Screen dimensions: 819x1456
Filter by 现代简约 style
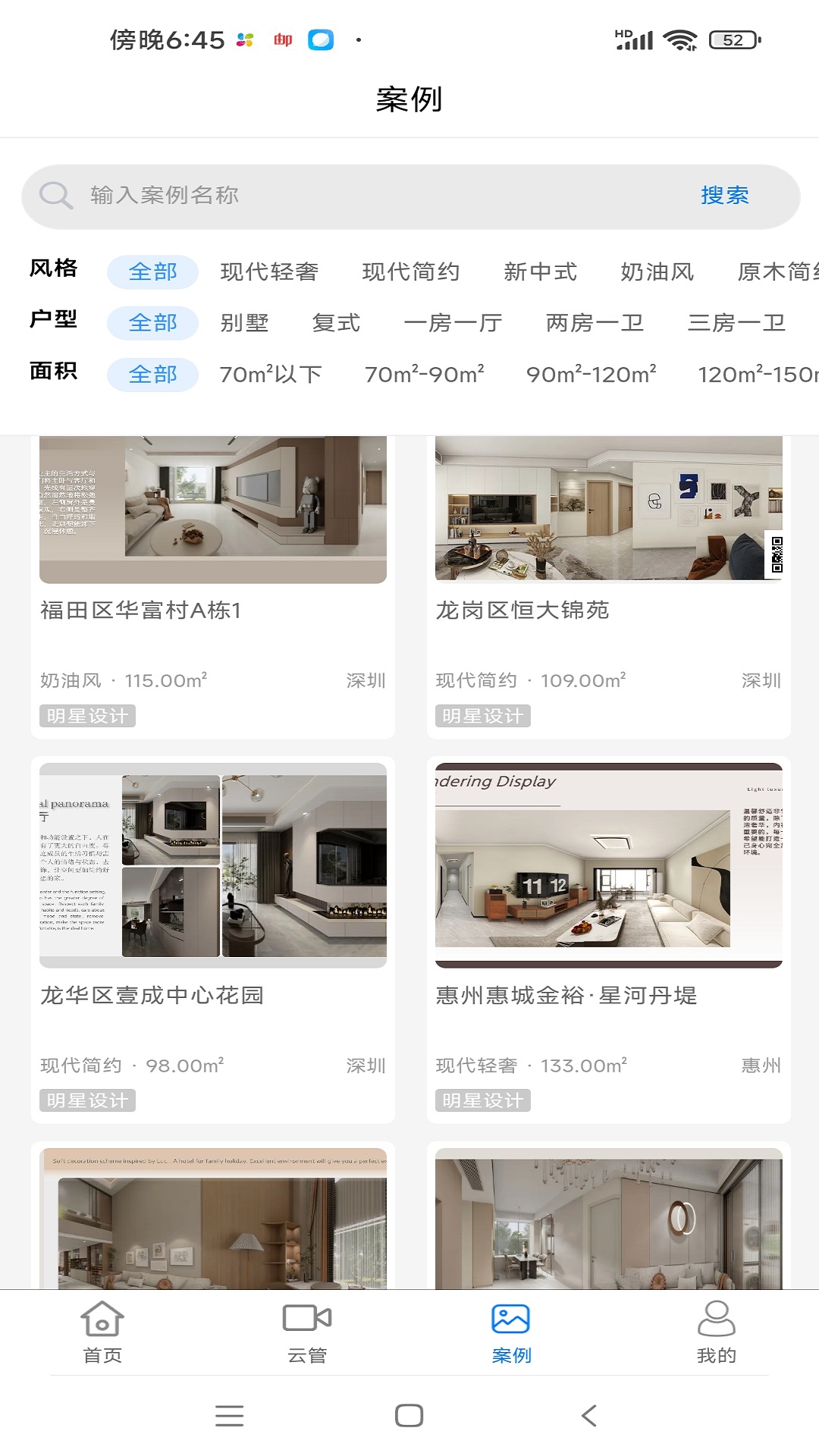[411, 271]
